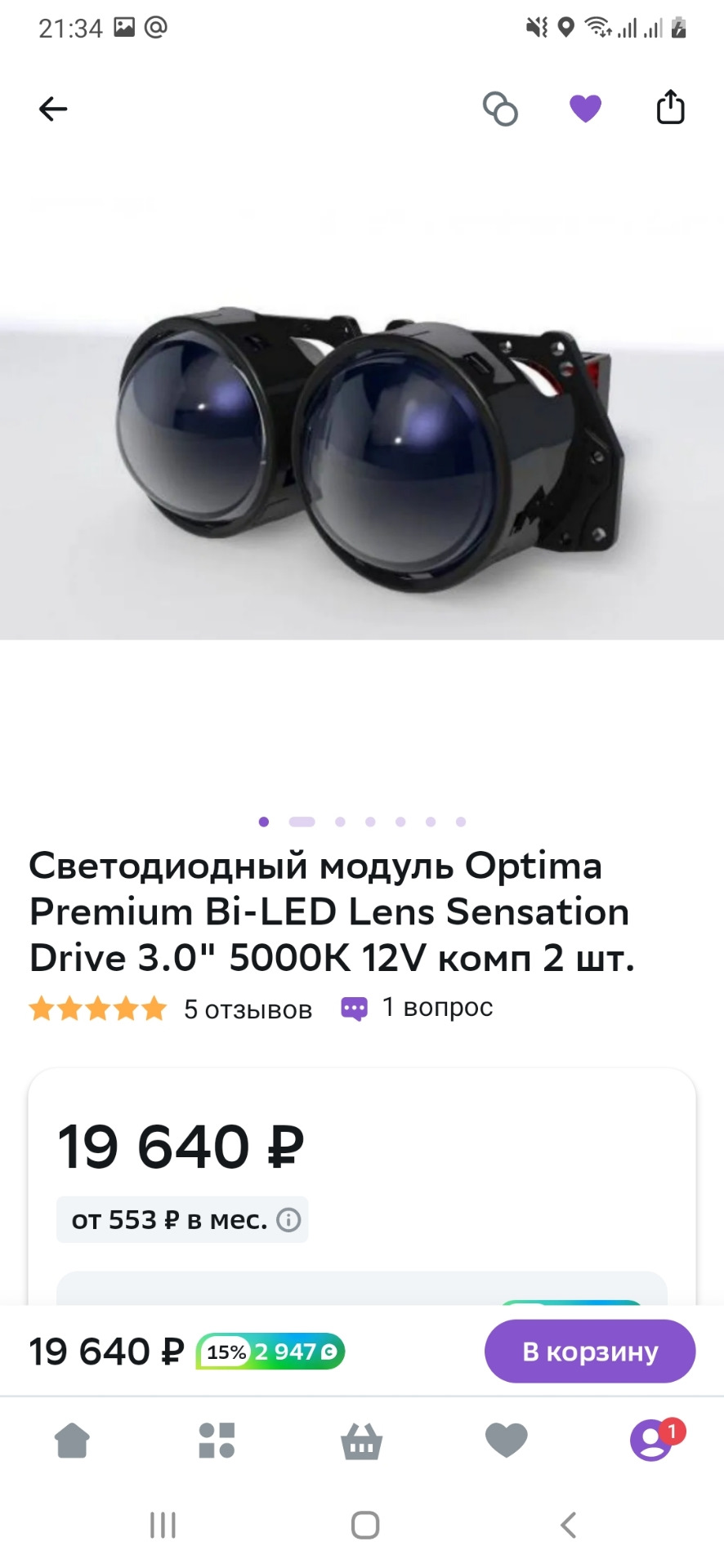The width and height of the screenshot is (724, 1568).
Task: Show info for от 553 ₽ в мес.
Action: 288,1220
